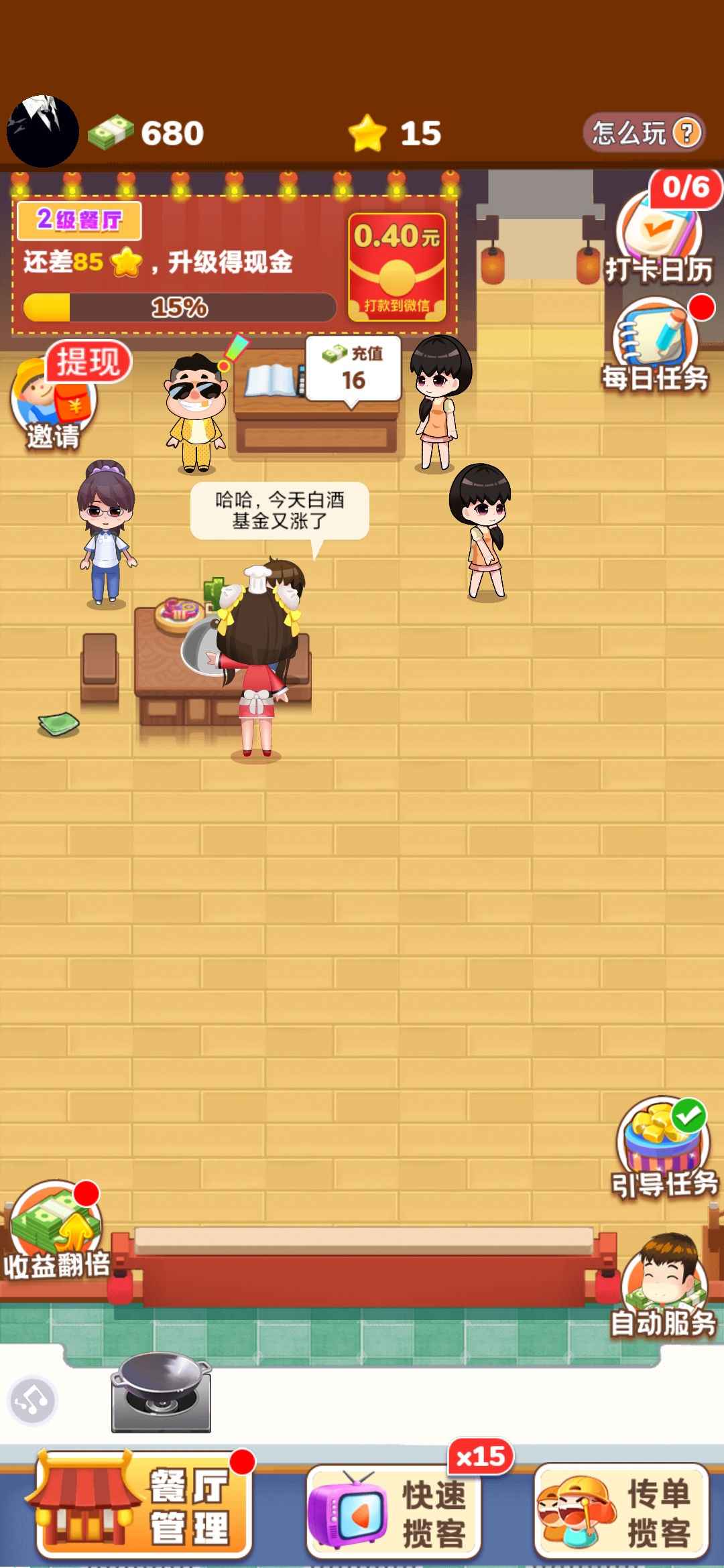This screenshot has height=1568, width=724.
Task: Claim the 0.40元 red envelope
Action: pyautogui.click(x=397, y=268)
